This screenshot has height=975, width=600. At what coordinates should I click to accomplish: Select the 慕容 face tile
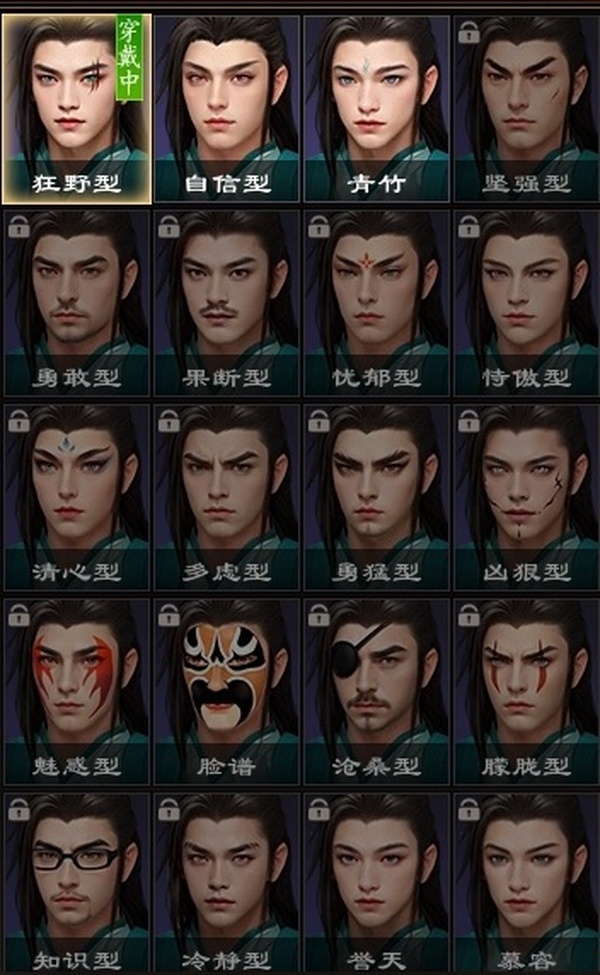525,880
